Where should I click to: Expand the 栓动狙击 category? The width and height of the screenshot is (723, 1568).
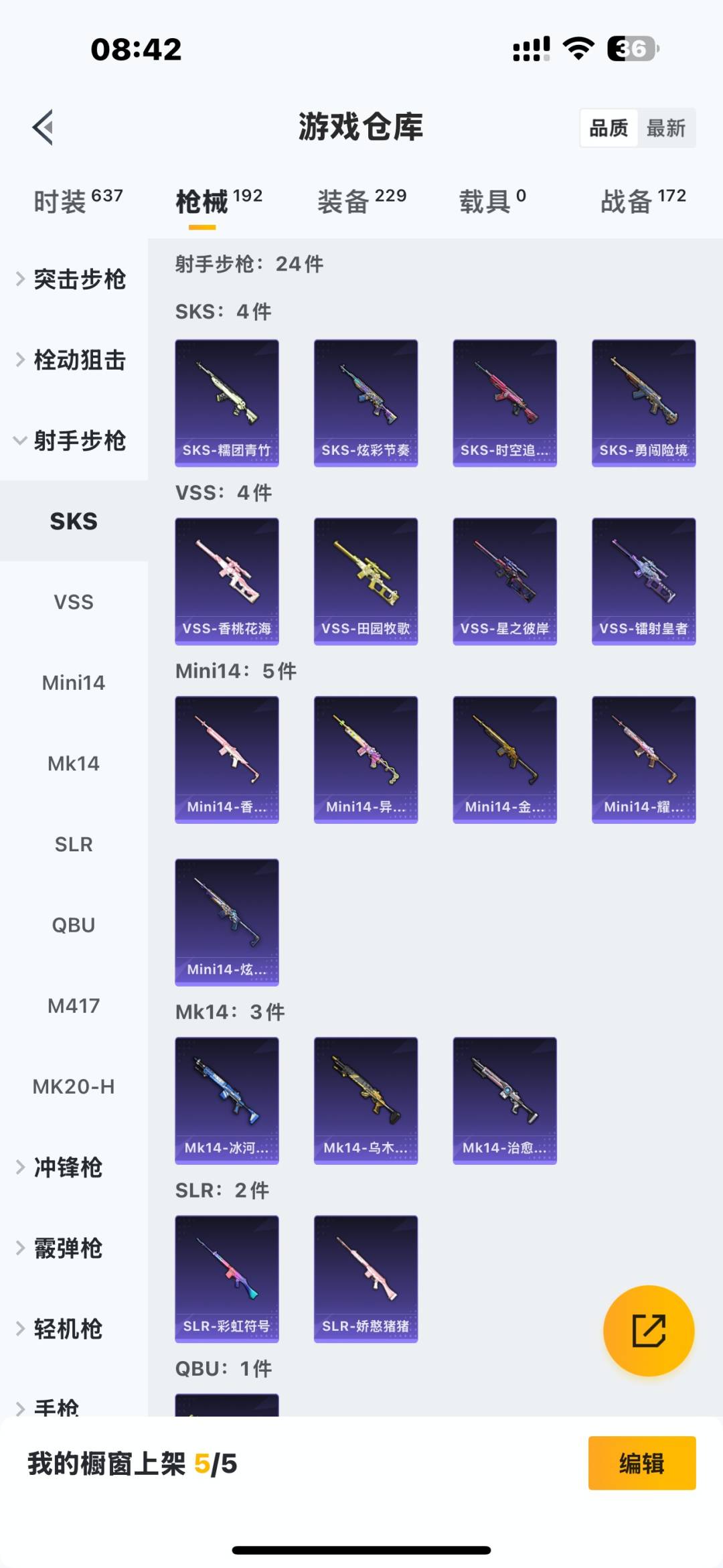tap(74, 360)
